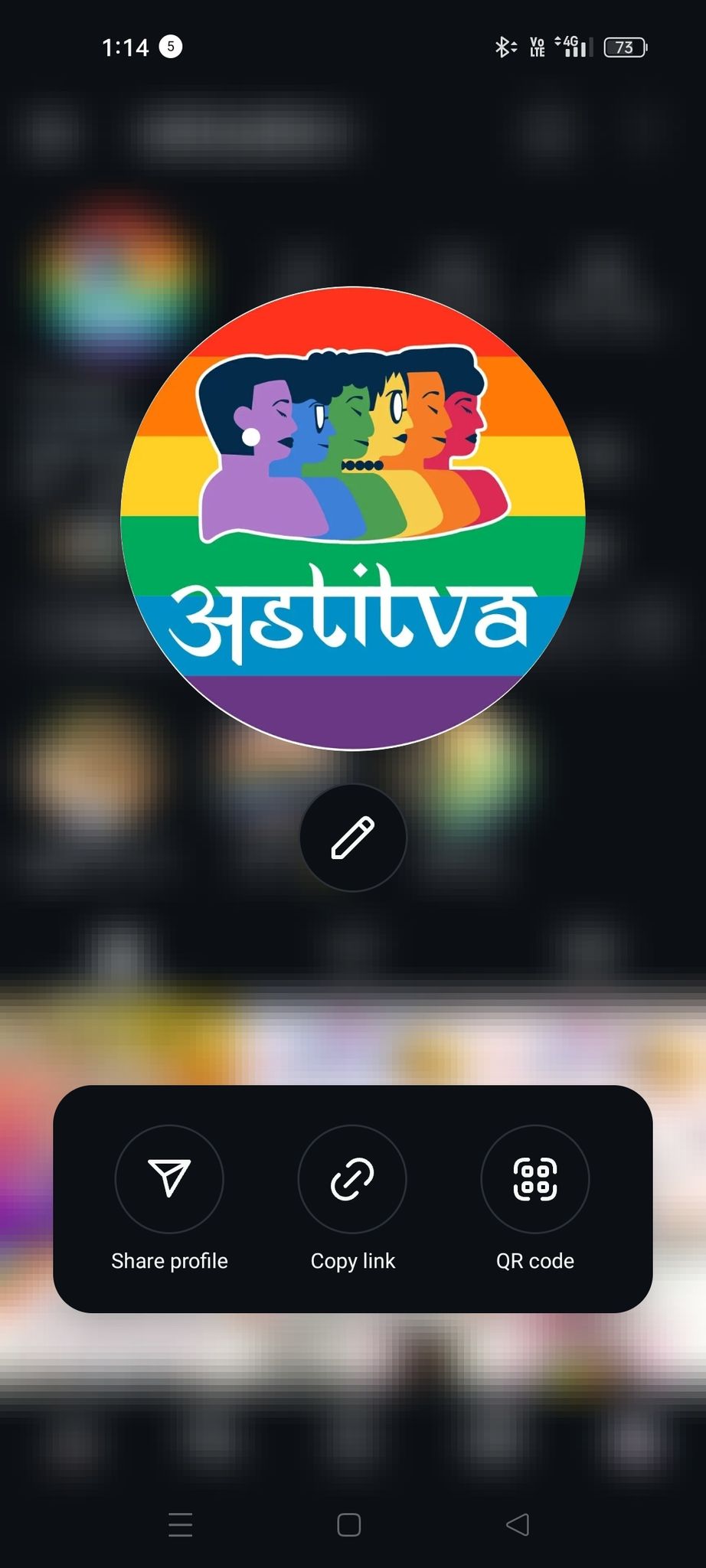
Task: Copy the profile link
Action: tap(352, 1178)
